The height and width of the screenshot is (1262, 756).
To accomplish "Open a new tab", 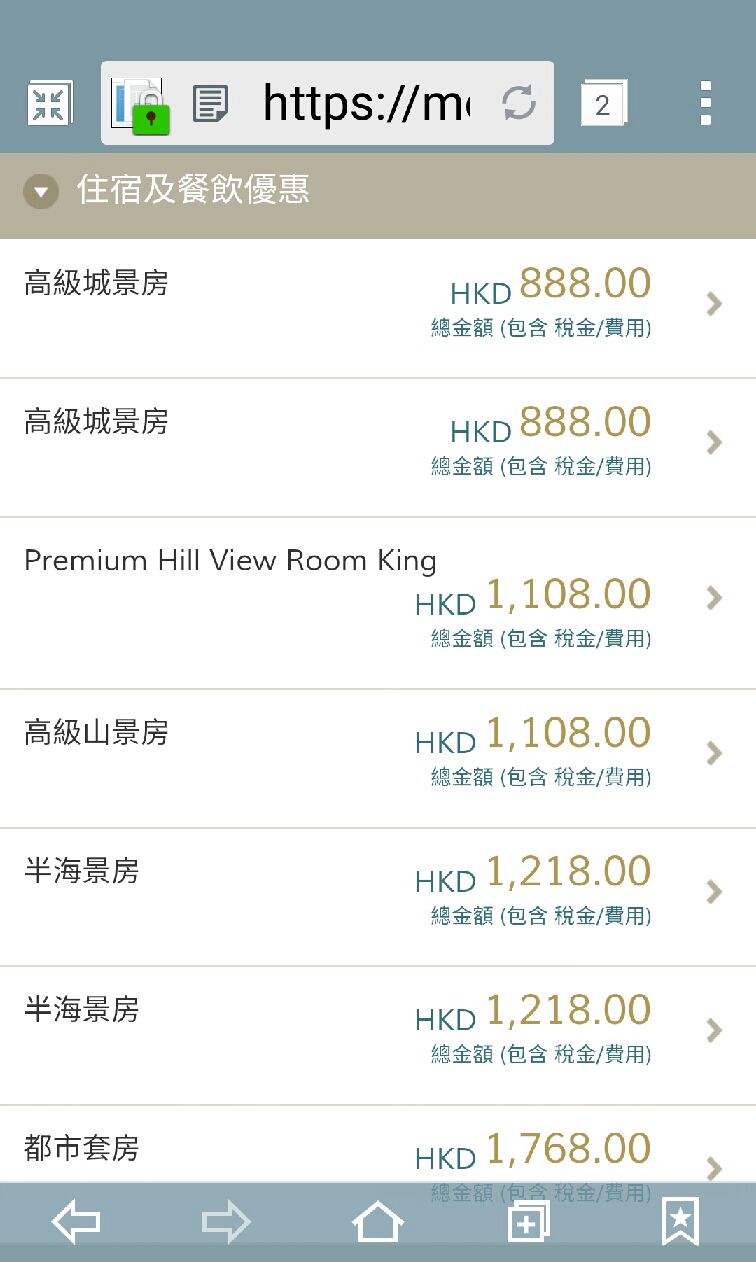I will (x=529, y=1222).
